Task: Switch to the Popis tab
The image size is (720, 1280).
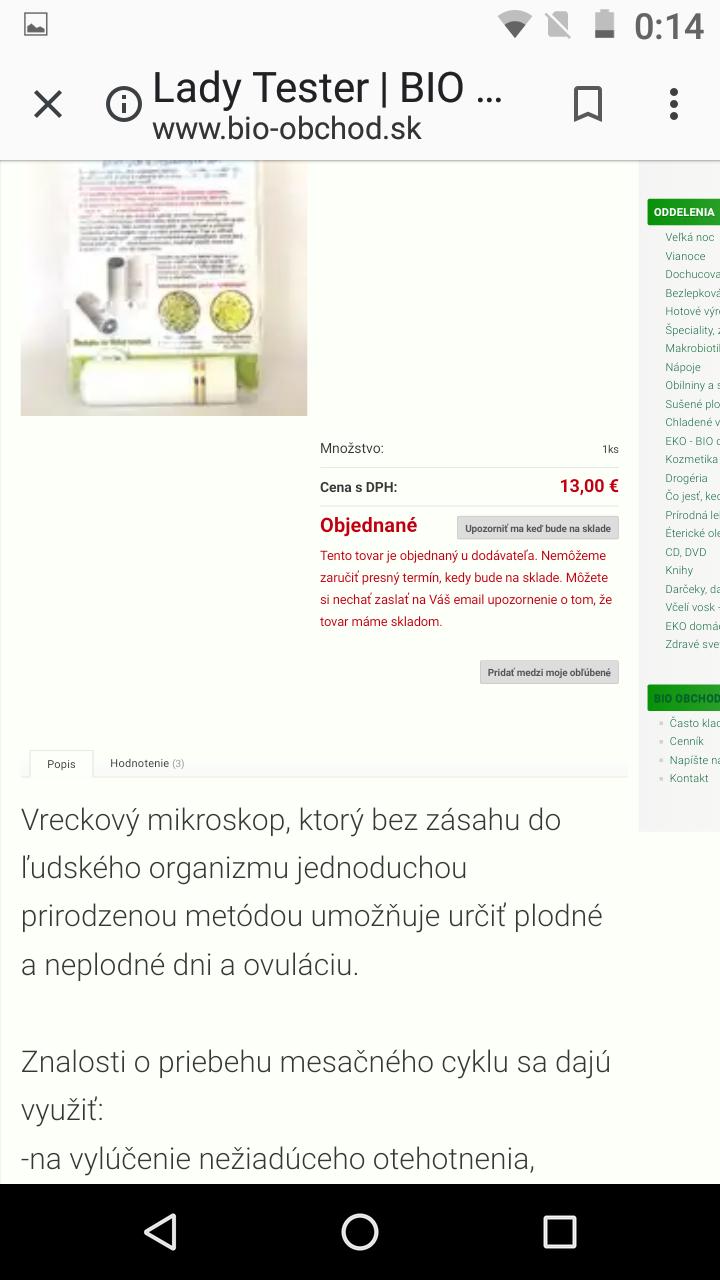Action: click(x=61, y=764)
